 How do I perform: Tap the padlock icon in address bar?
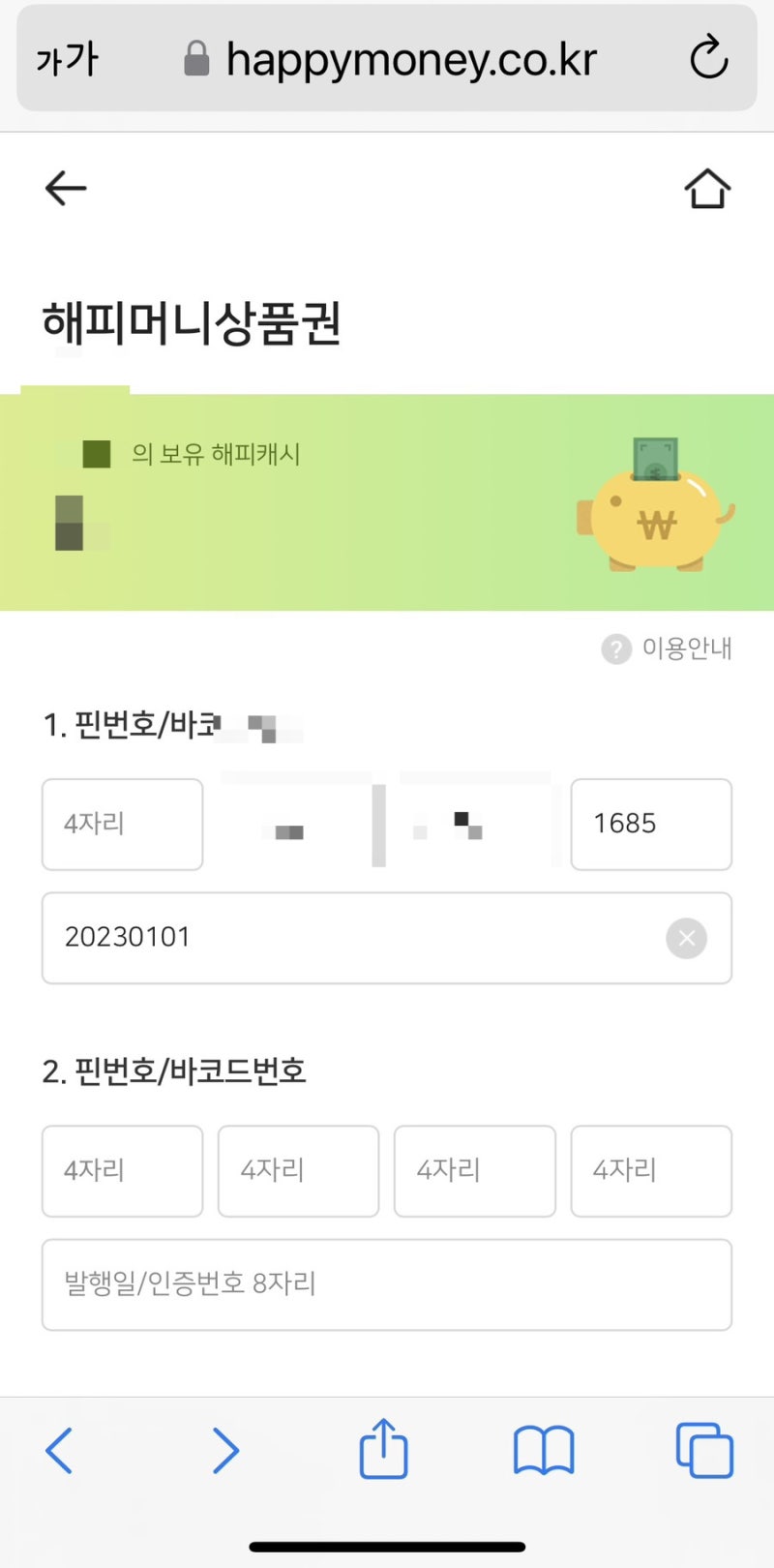197,56
